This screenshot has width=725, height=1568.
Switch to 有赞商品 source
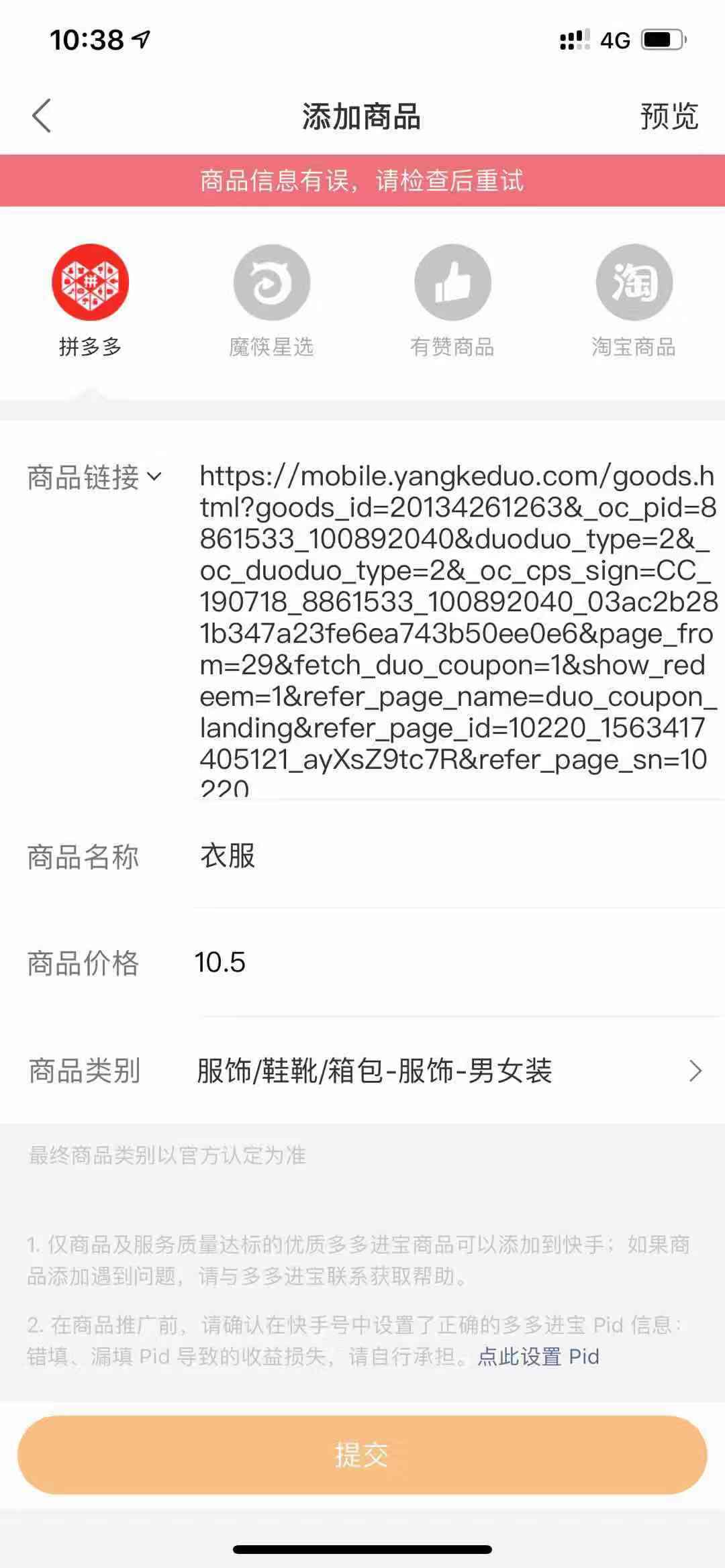coord(452,301)
